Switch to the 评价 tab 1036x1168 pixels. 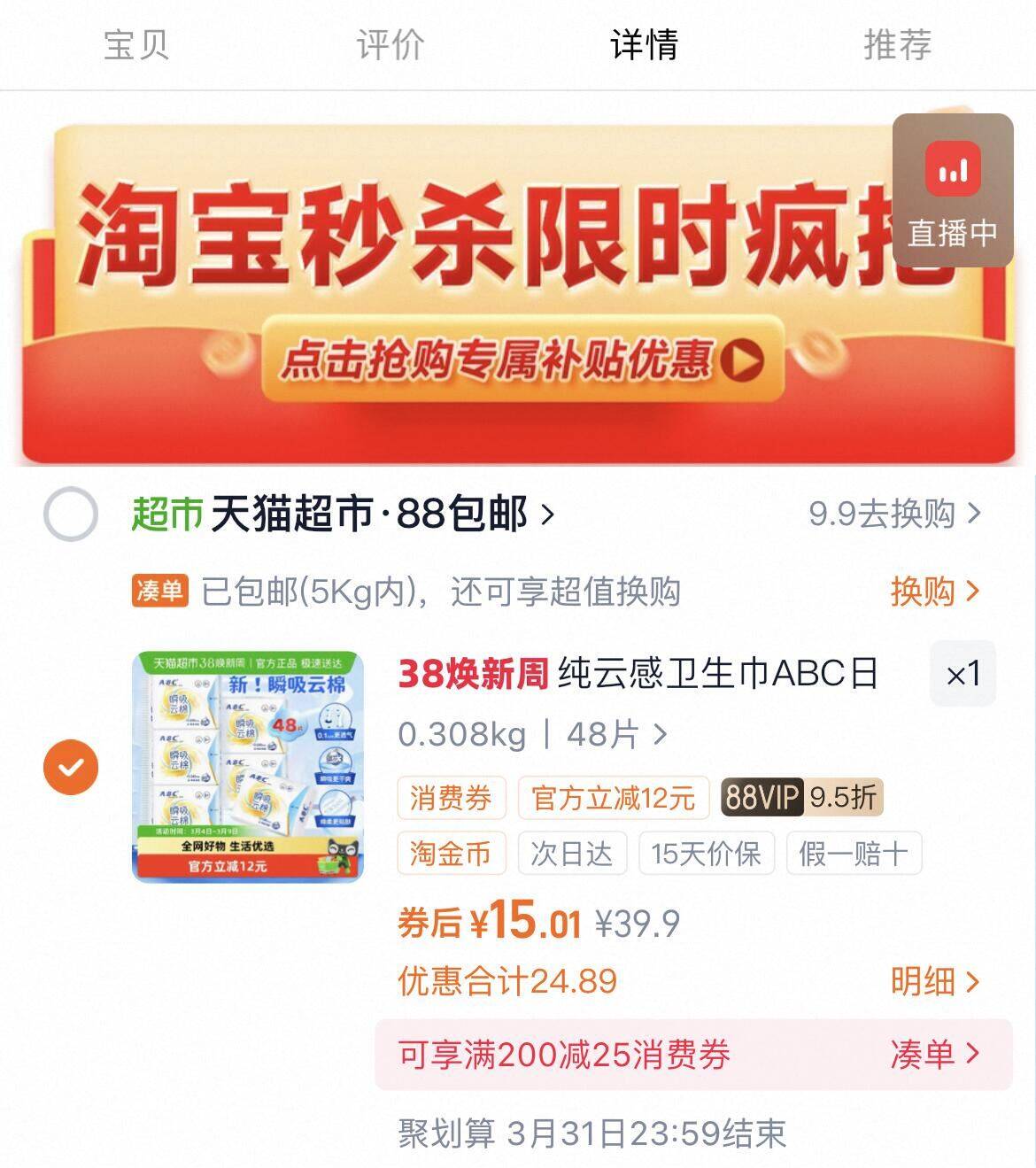pos(390,44)
